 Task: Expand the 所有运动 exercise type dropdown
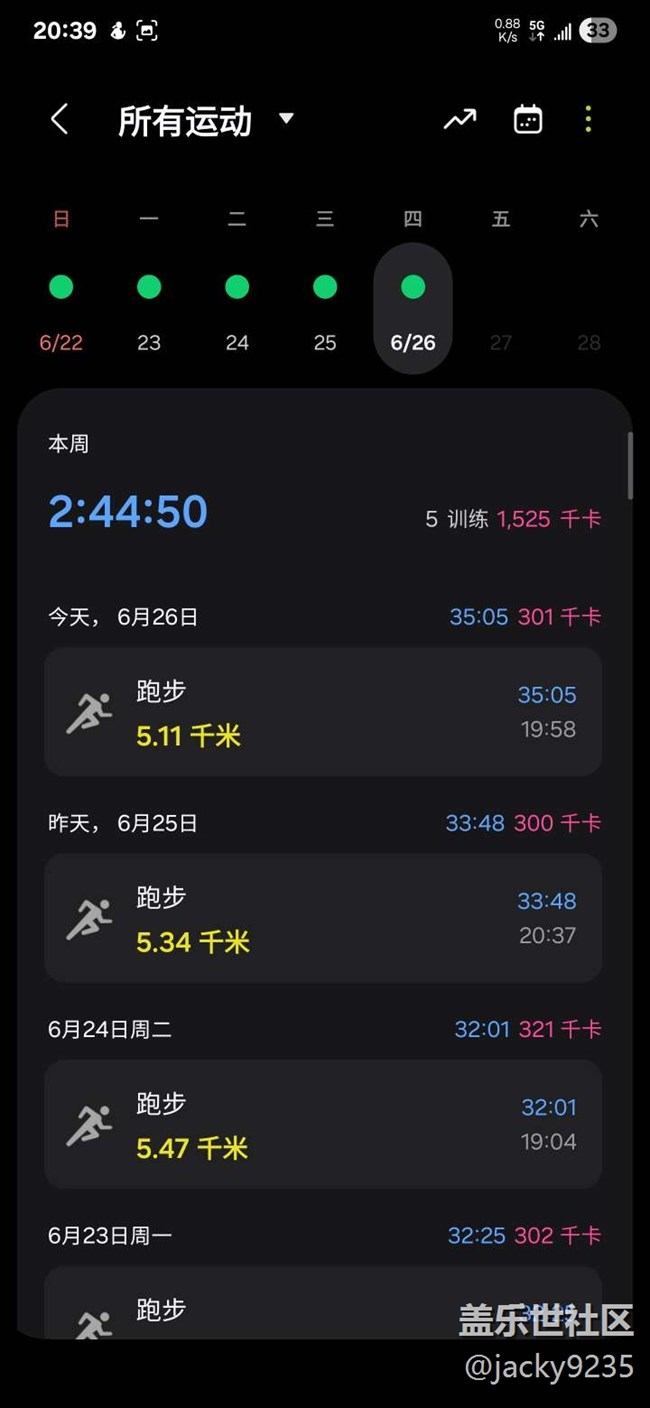(x=206, y=121)
